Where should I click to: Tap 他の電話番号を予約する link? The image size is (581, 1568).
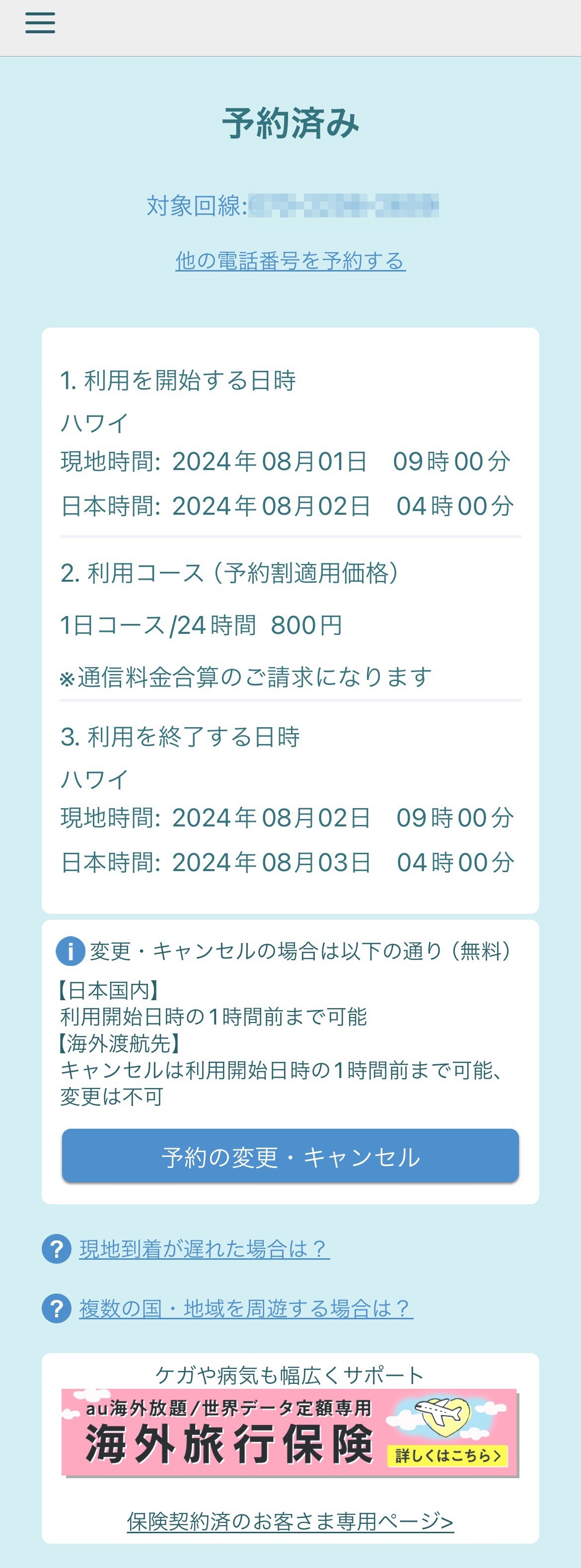pos(290,261)
